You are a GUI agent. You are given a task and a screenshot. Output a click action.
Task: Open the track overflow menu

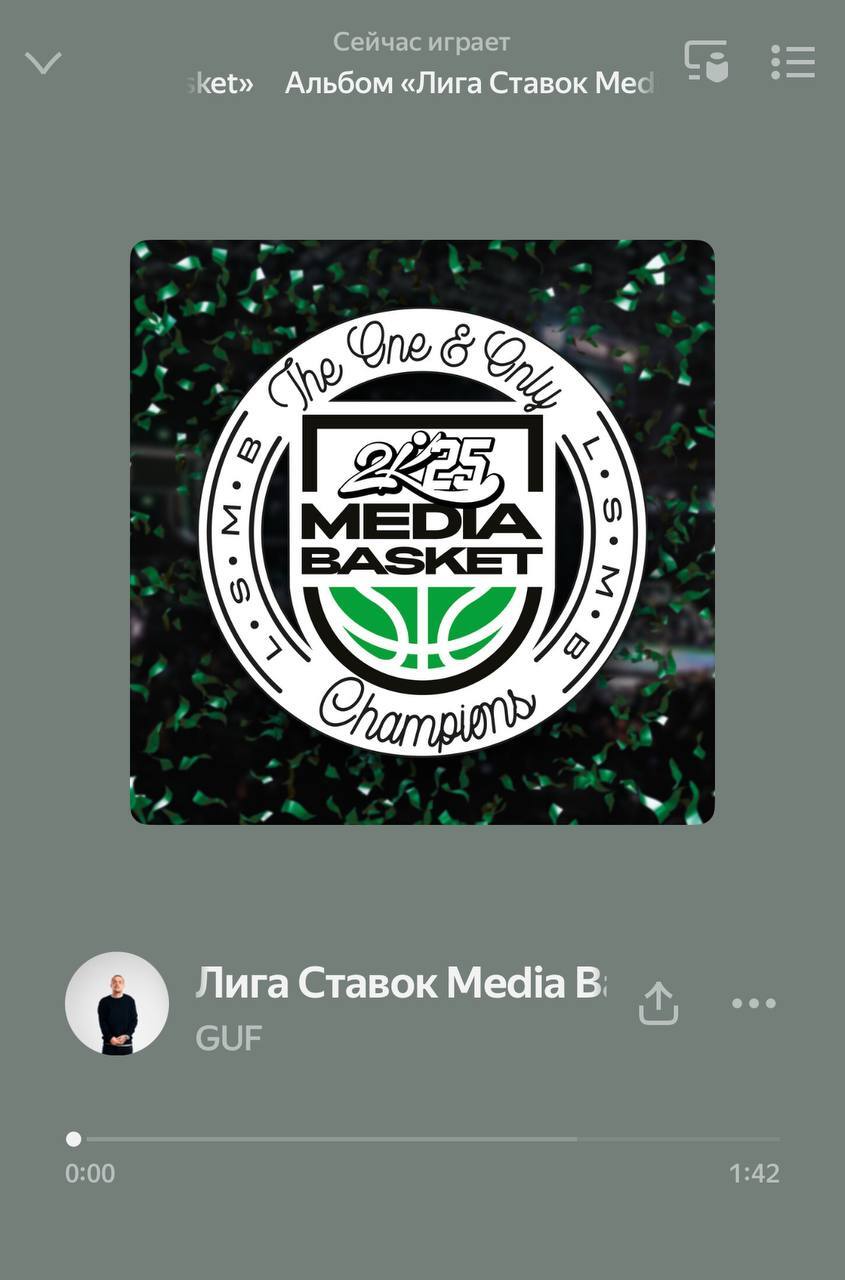coord(754,1003)
